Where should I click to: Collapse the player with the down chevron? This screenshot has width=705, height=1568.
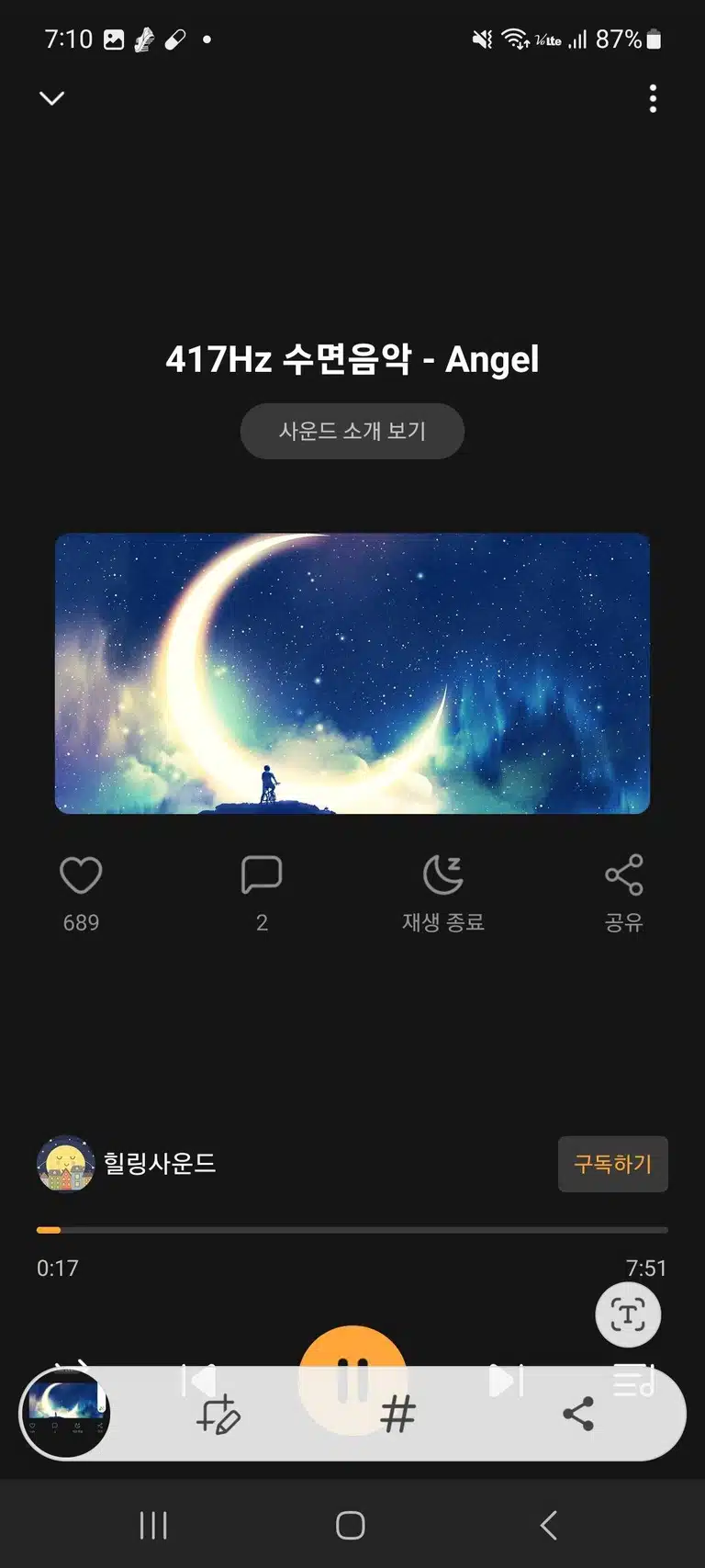tap(52, 98)
